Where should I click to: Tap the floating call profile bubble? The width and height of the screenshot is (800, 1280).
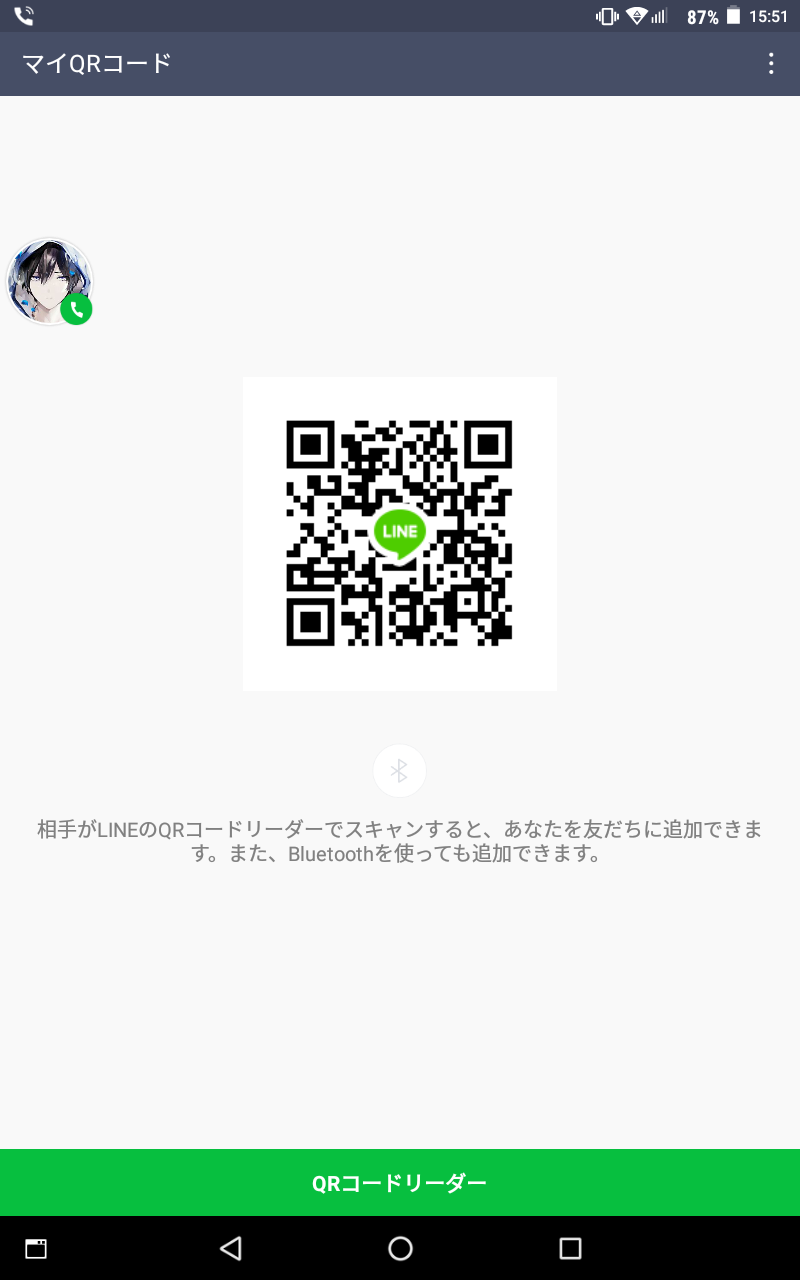50,281
